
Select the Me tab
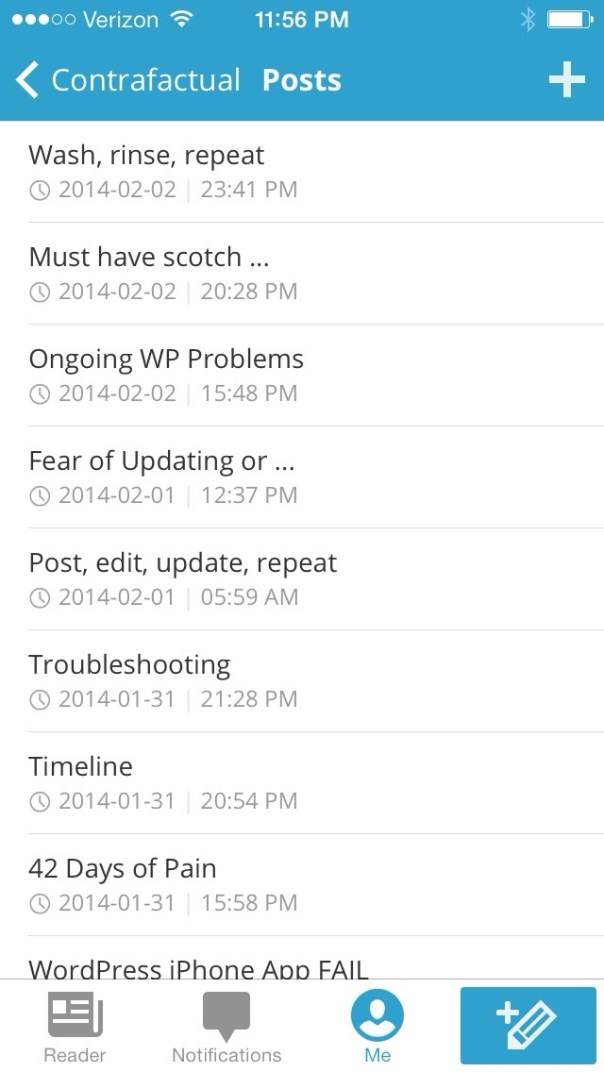tap(377, 1026)
